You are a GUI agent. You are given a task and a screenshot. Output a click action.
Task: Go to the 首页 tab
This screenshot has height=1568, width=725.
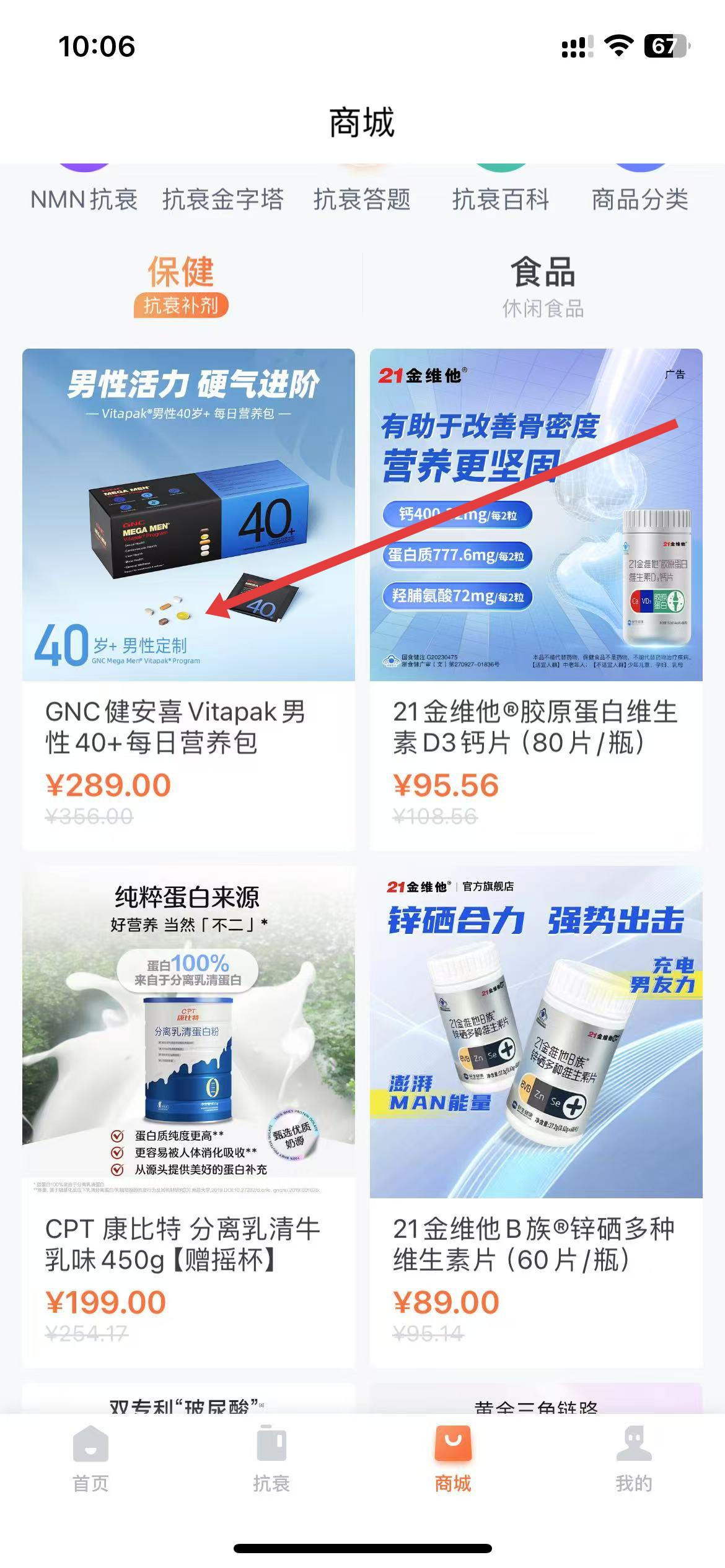[90, 1459]
